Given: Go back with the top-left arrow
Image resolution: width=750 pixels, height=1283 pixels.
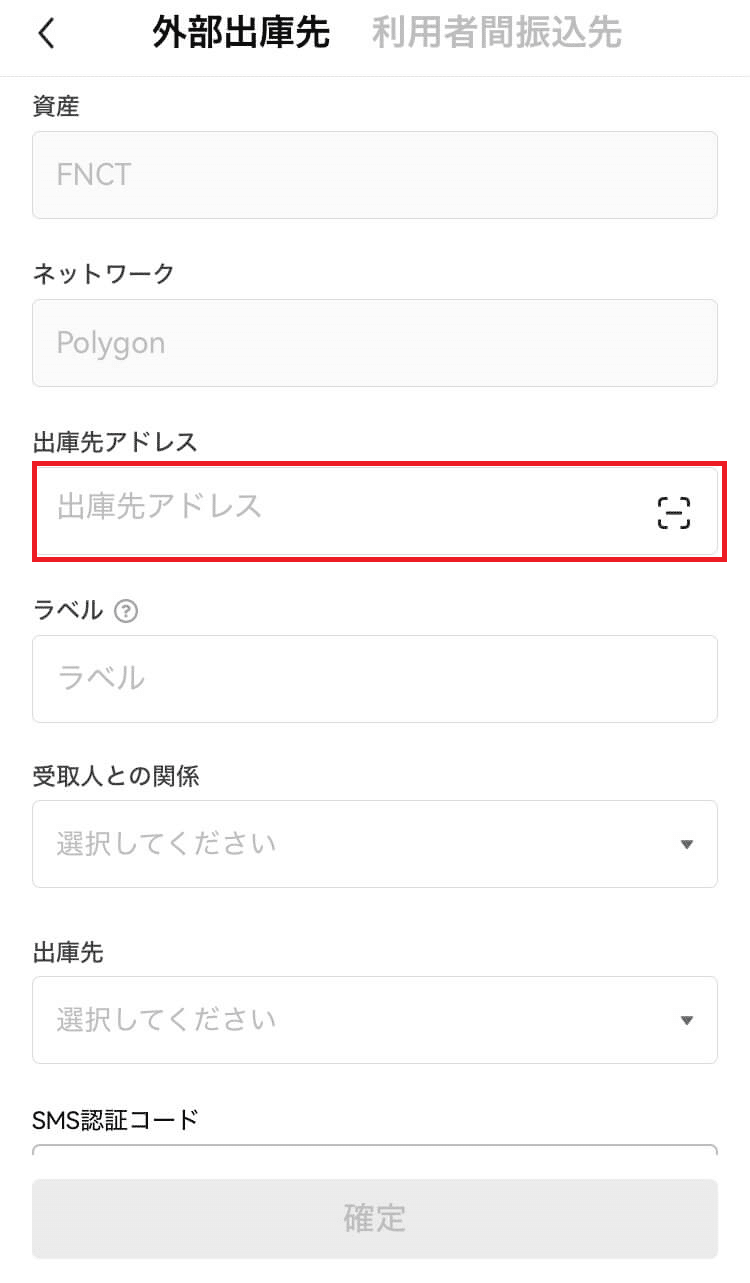Looking at the screenshot, I should click(x=46, y=34).
